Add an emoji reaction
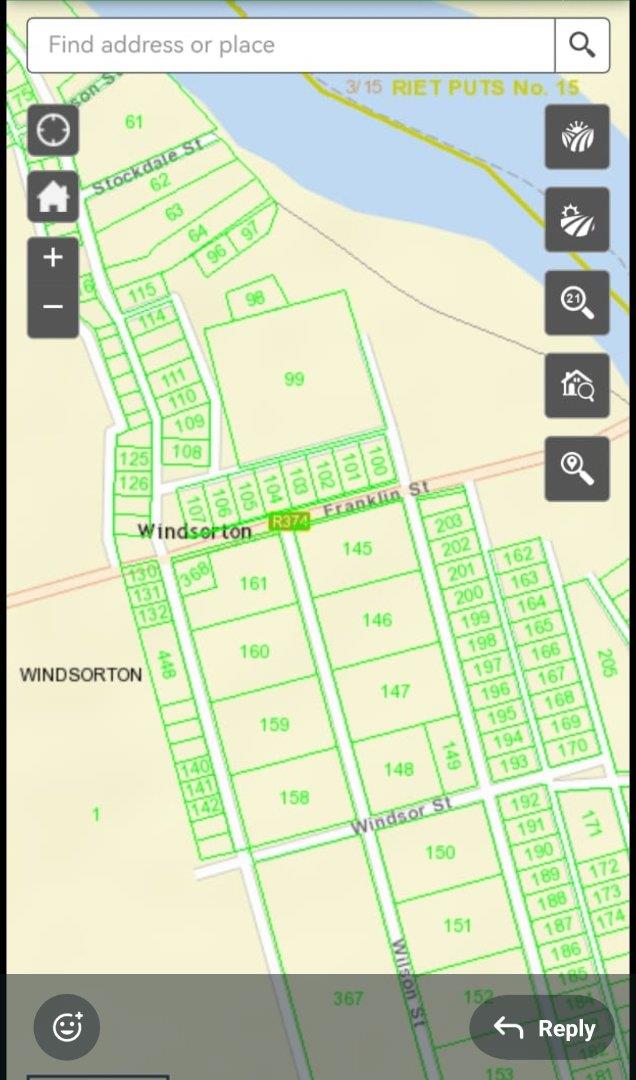The height and width of the screenshot is (1080, 636). coord(67,1027)
